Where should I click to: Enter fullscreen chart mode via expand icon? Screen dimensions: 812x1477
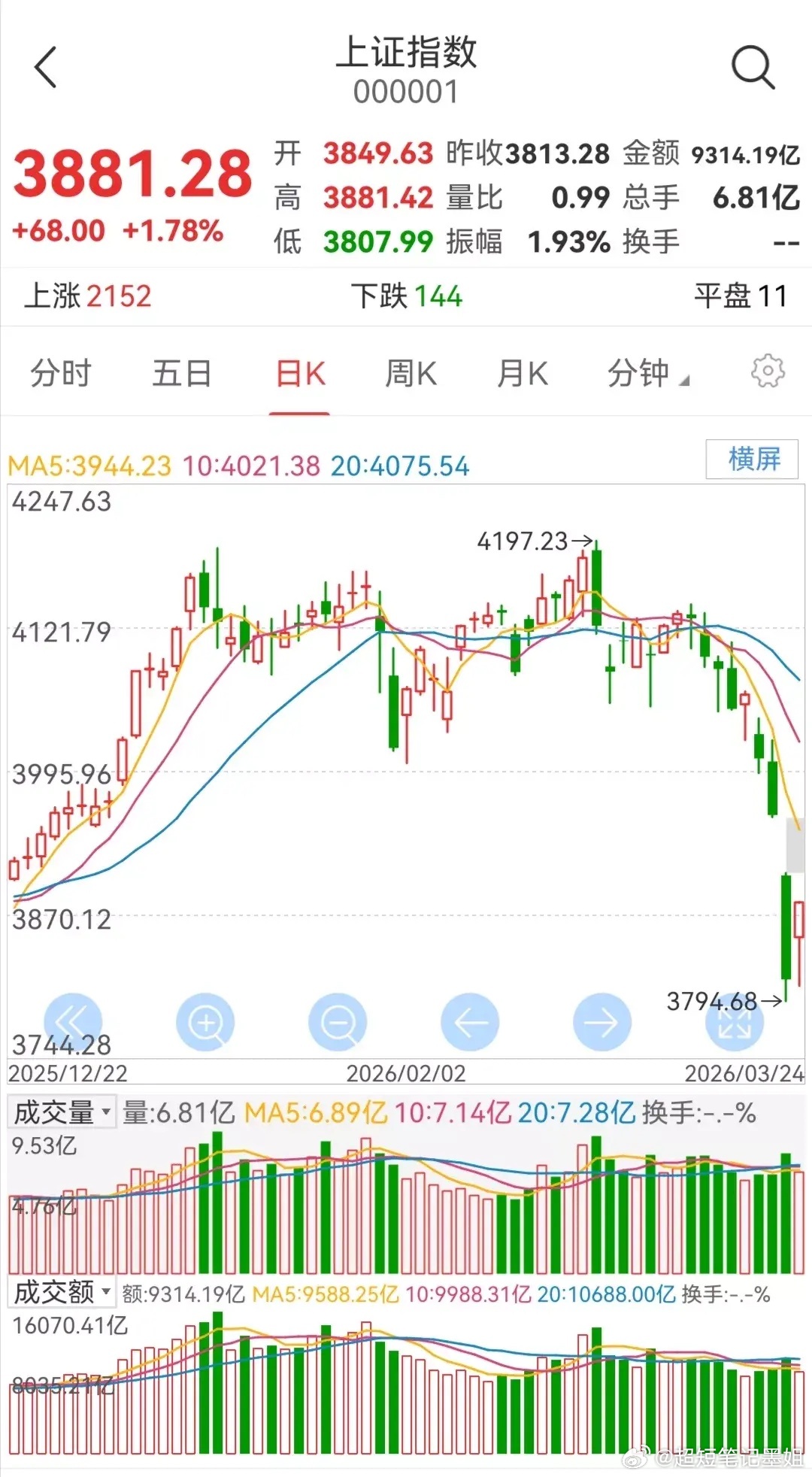click(734, 1023)
